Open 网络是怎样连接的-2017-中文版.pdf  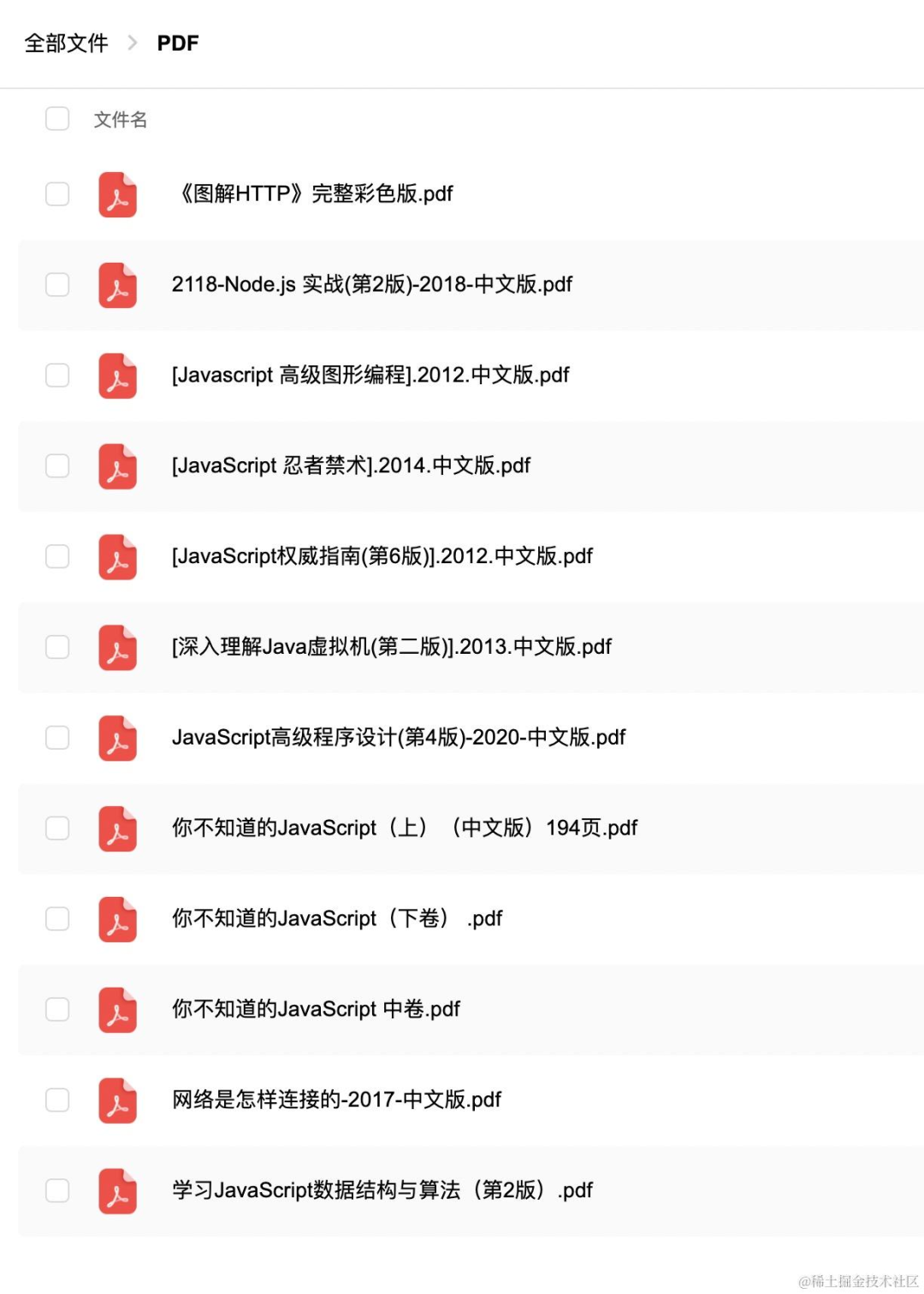pos(336,1101)
